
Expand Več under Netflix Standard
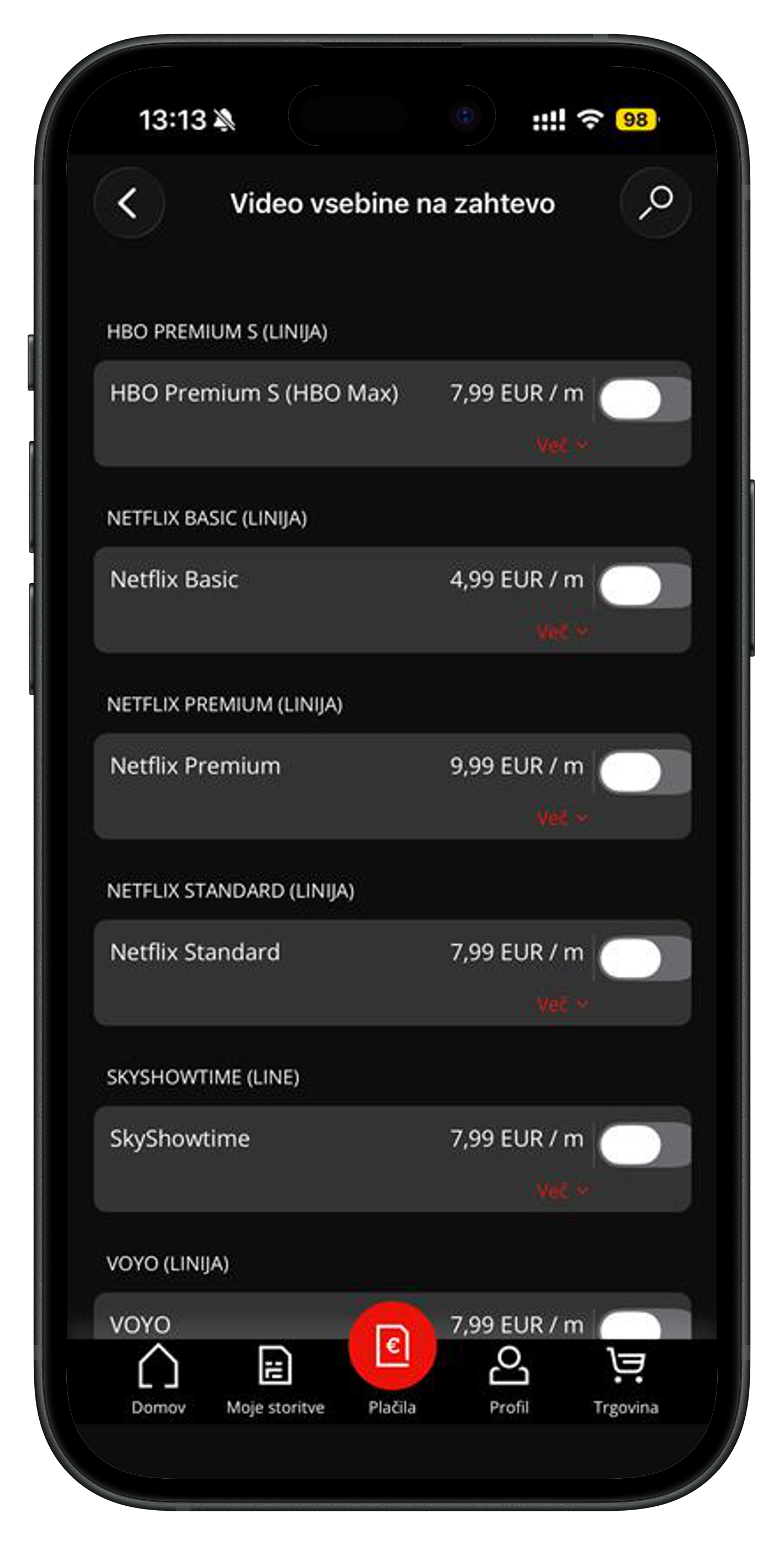pyautogui.click(x=561, y=1005)
